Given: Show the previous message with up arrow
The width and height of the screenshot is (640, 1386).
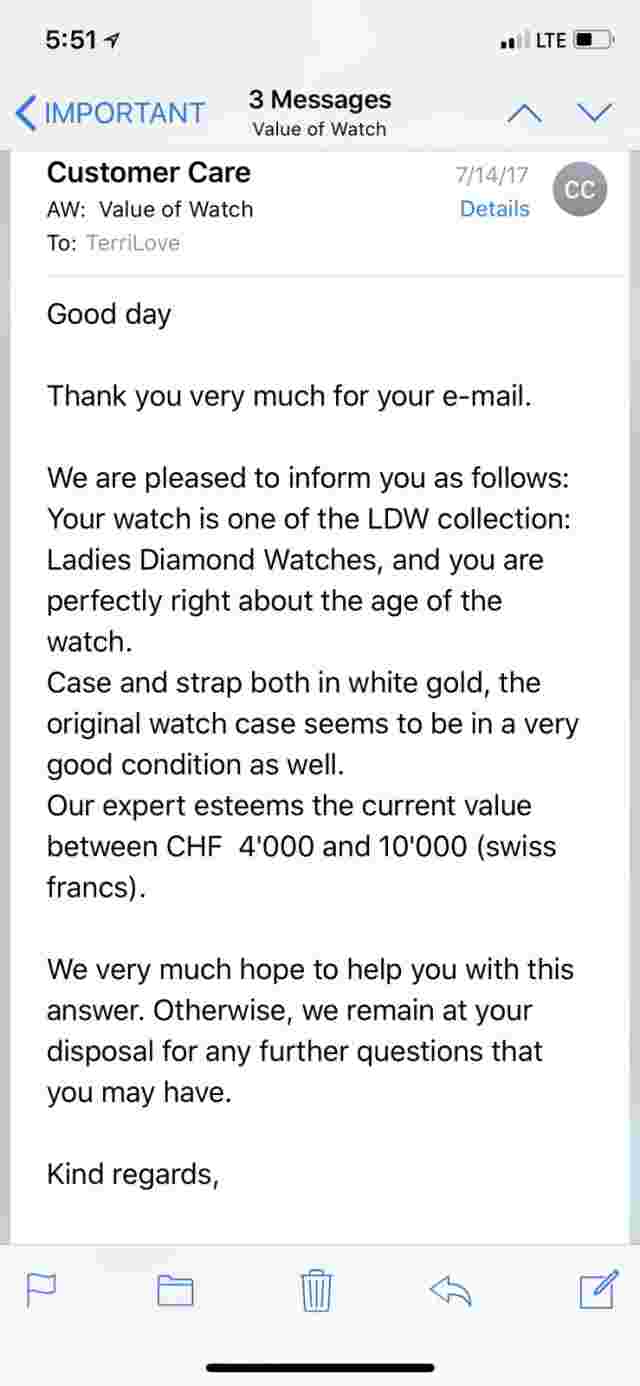Looking at the screenshot, I should pos(529,114).
